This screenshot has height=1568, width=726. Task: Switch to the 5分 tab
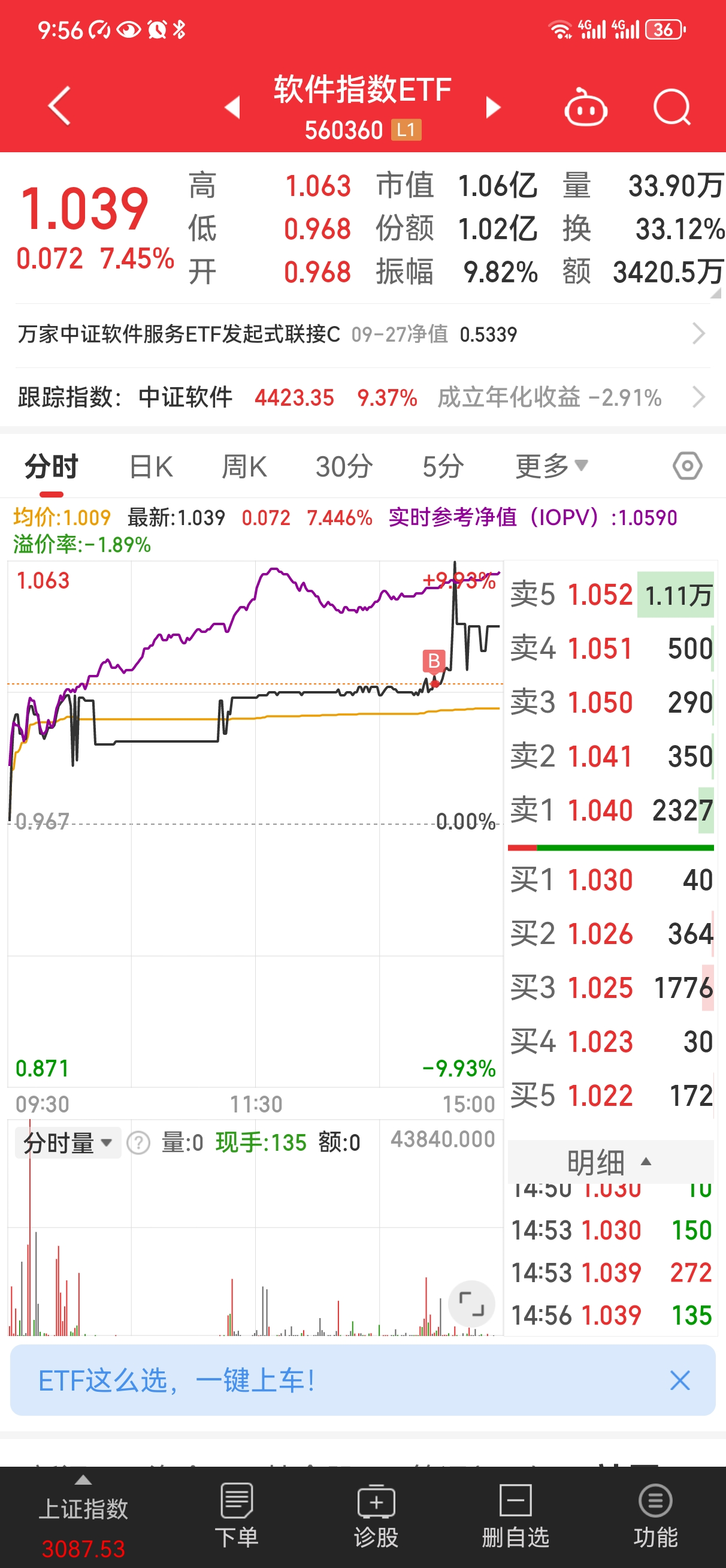click(x=443, y=467)
